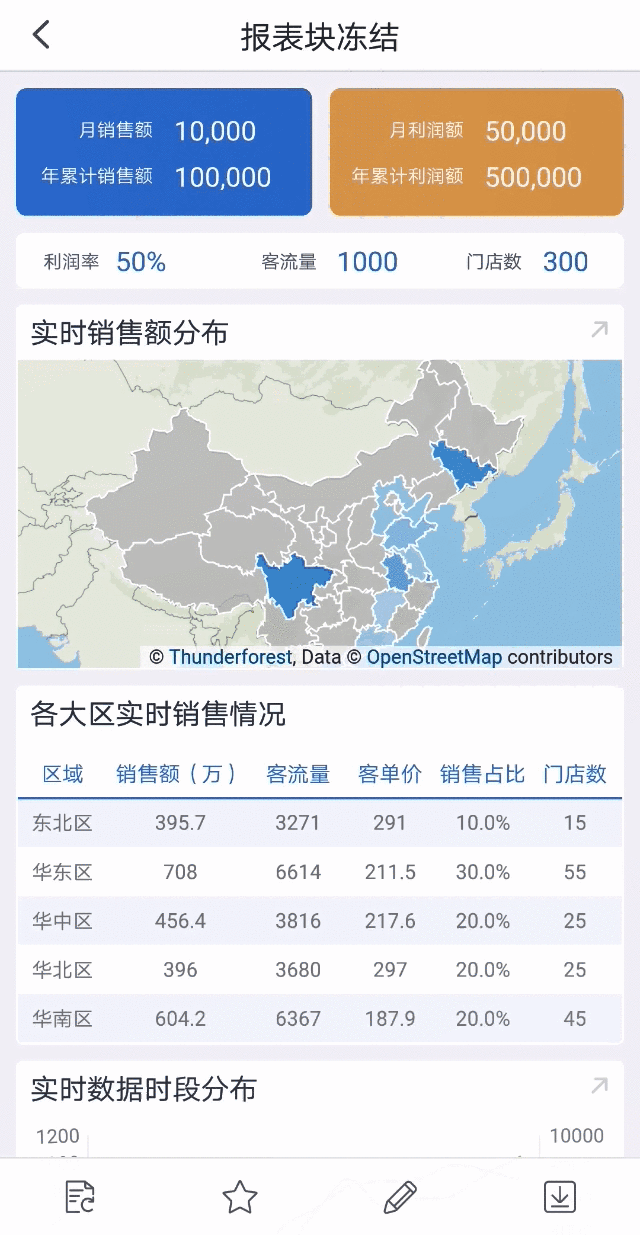Image resolution: width=640 pixels, height=1235 pixels.
Task: Open the pencil annotation tool
Action: 400,1196
